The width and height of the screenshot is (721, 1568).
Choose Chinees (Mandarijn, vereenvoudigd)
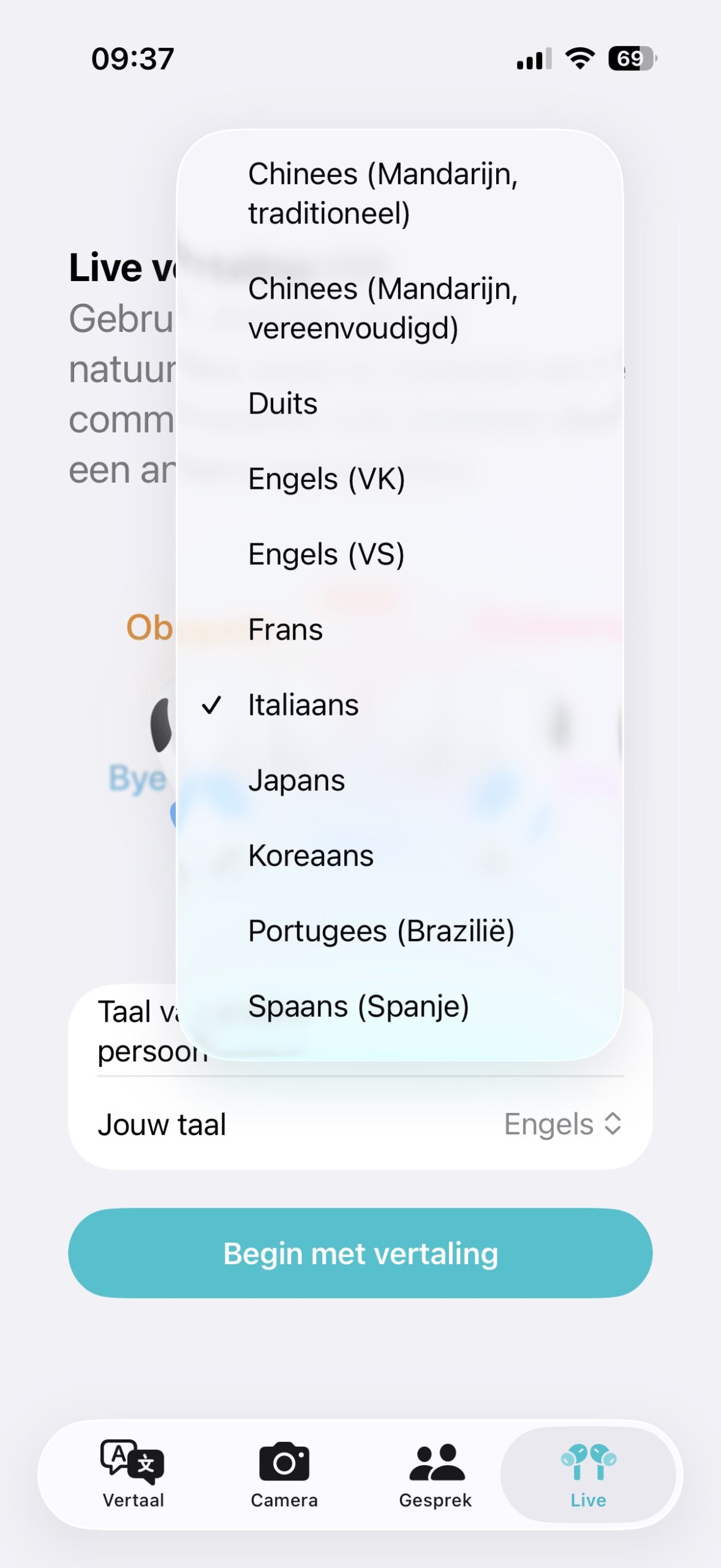pos(383,308)
